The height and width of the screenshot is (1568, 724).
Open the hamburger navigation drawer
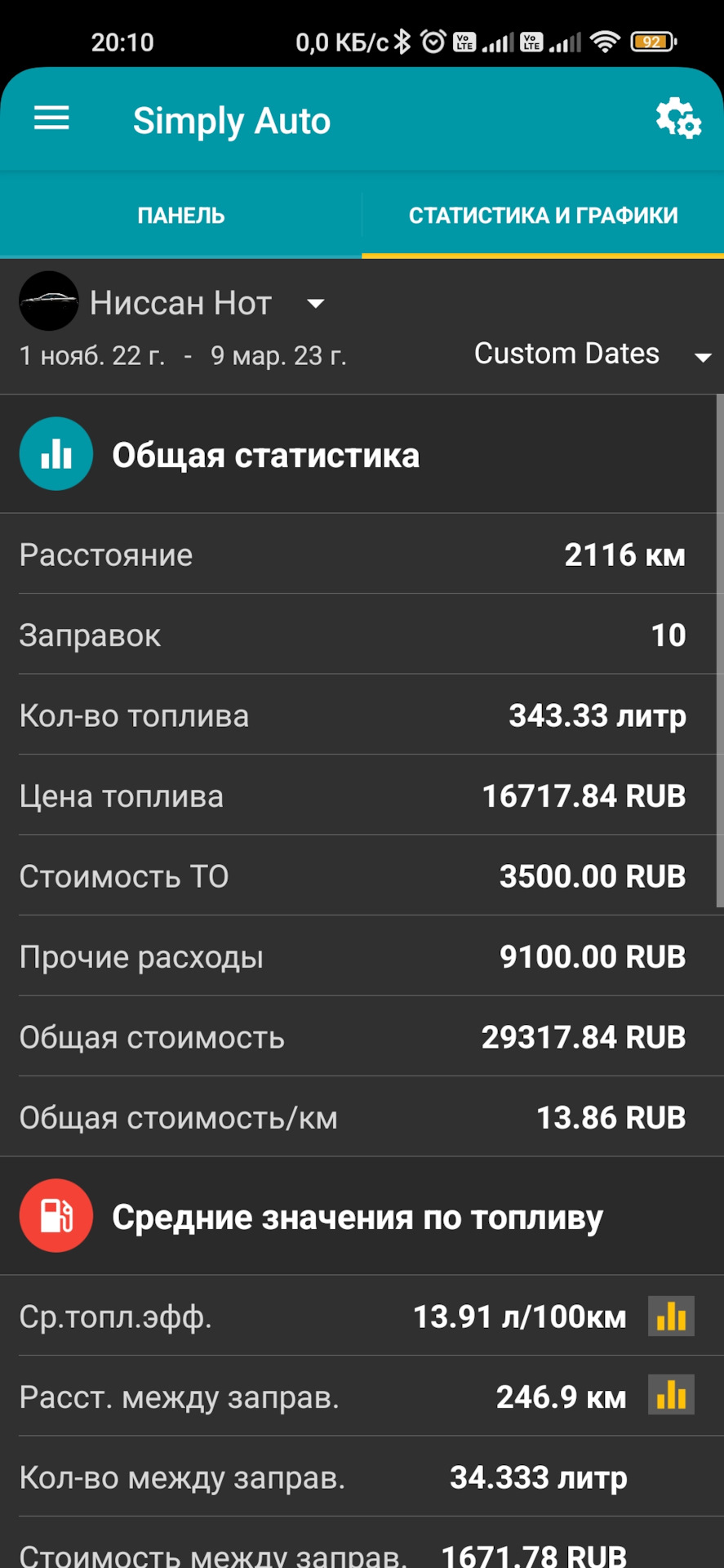(51, 119)
